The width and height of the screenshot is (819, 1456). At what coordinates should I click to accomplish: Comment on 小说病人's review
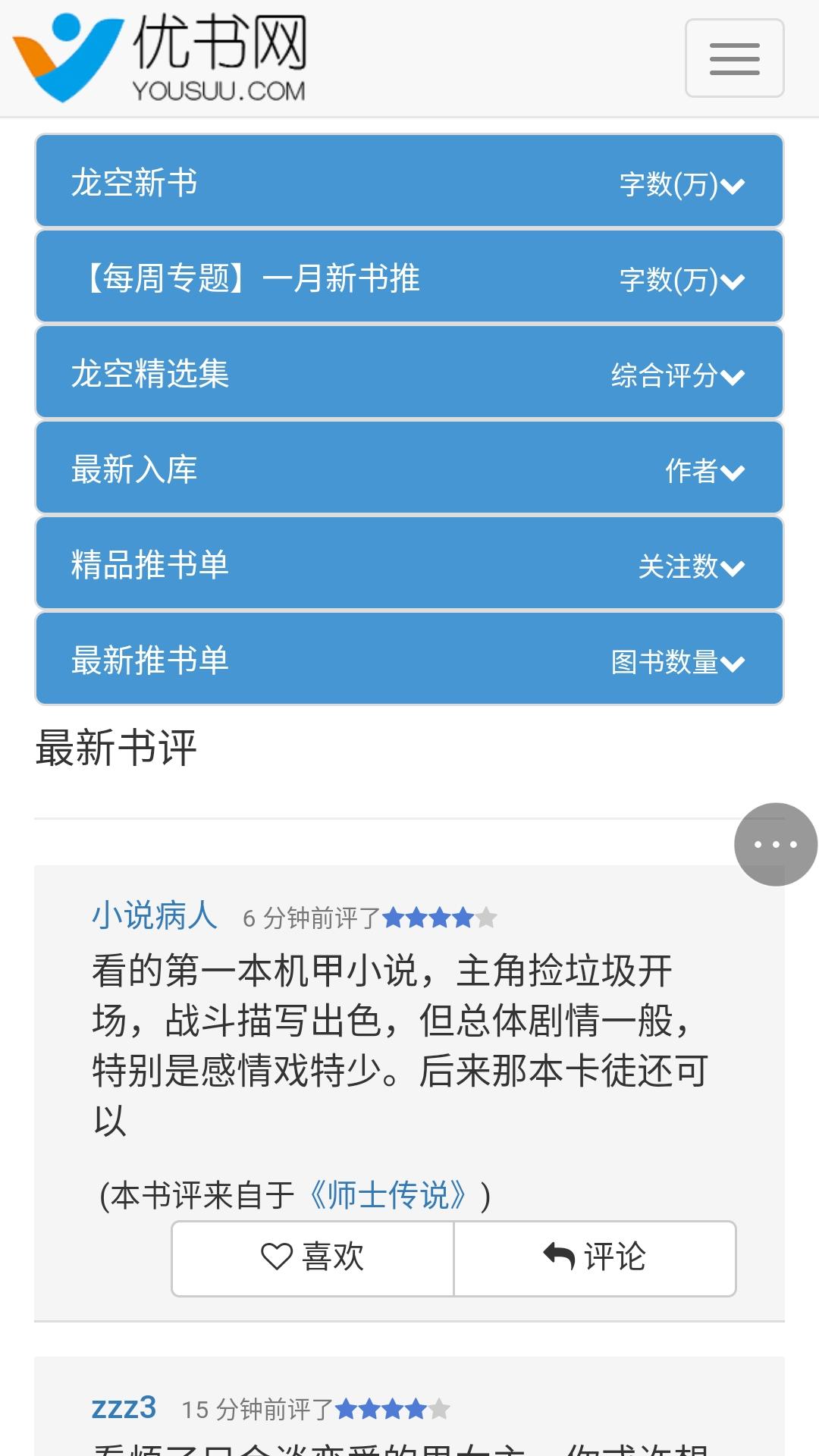click(595, 1258)
